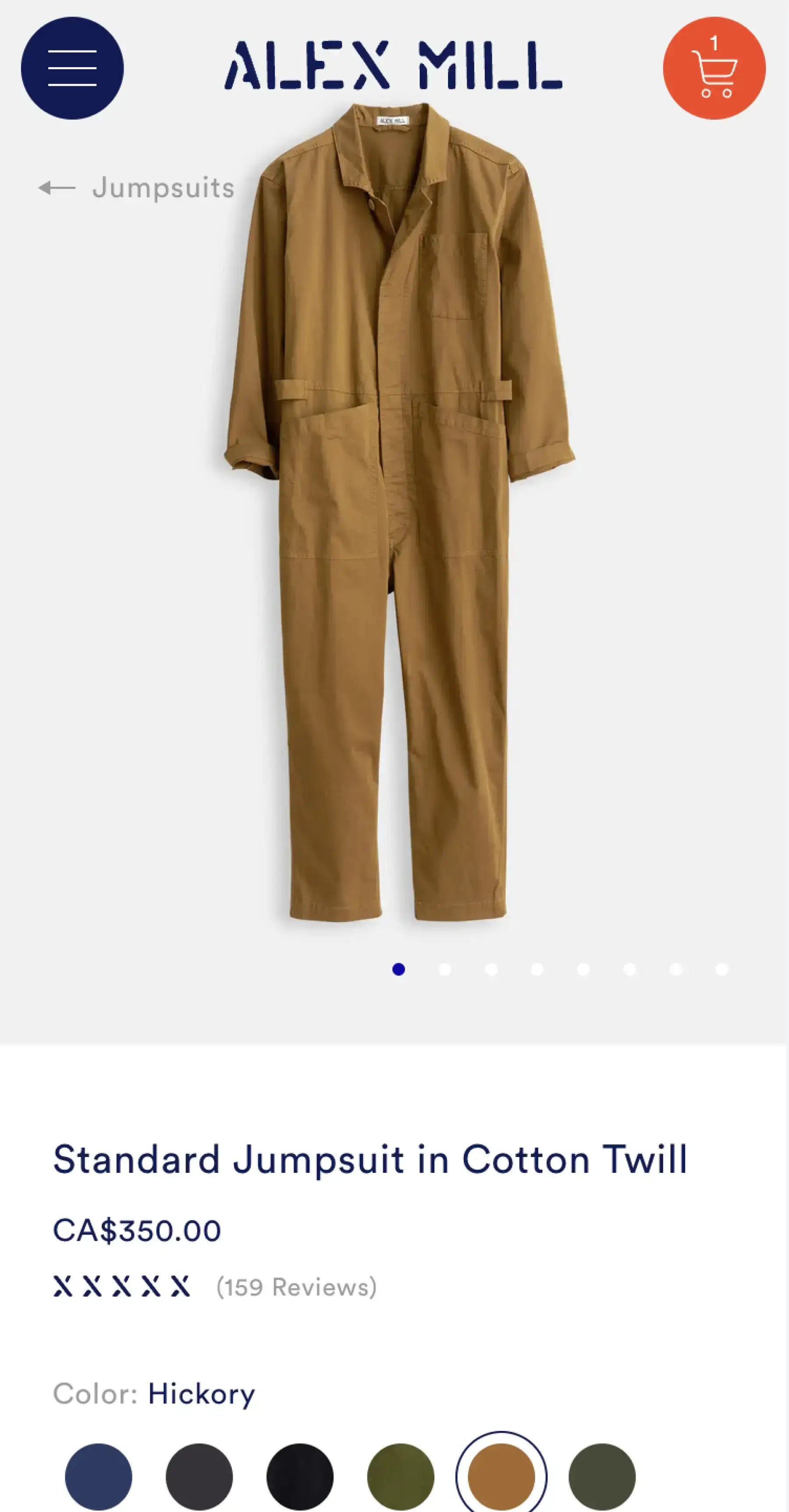Select the charcoal gray color swatch
789x1512 pixels.
pyautogui.click(x=199, y=1476)
